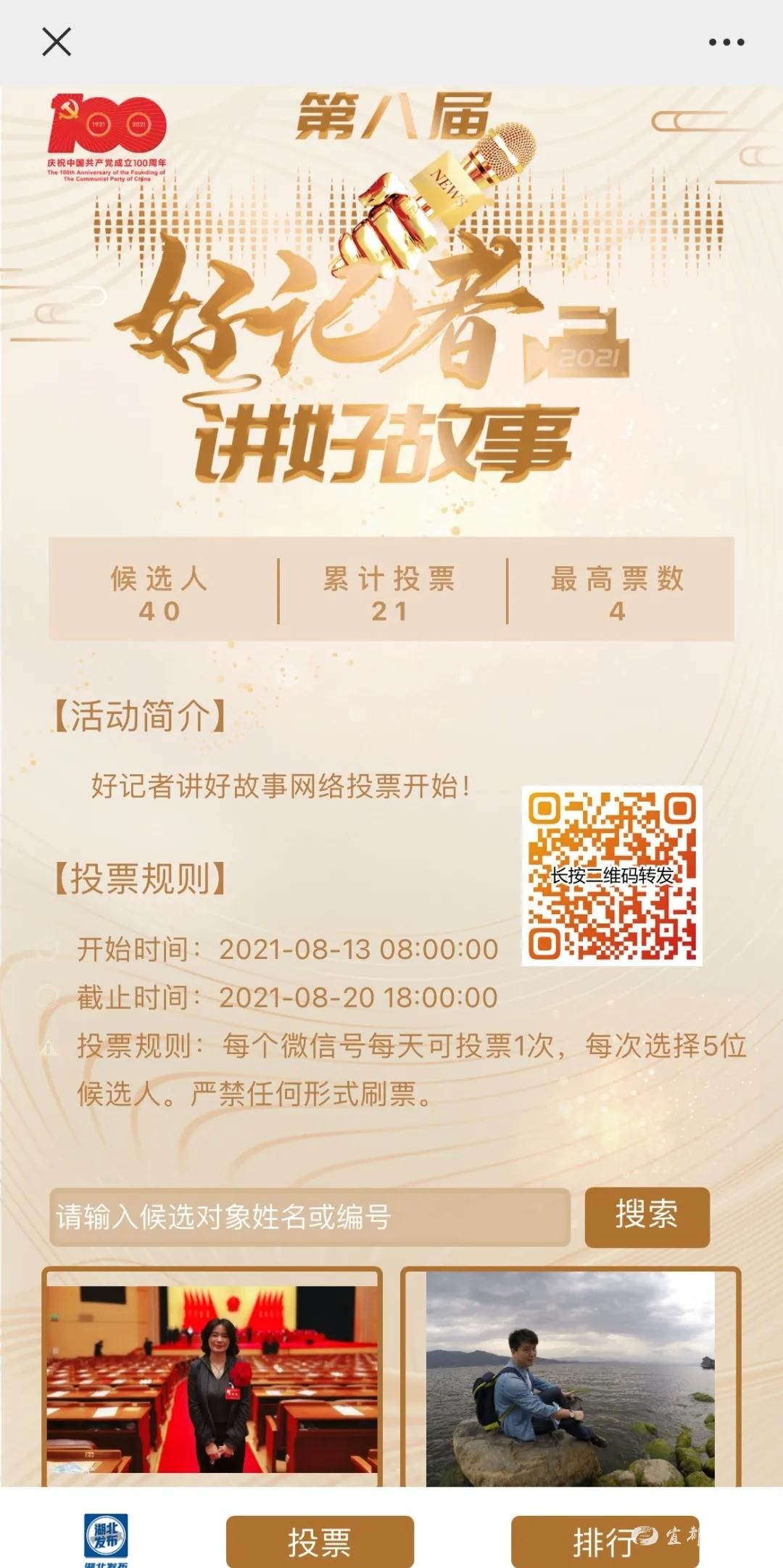
Task: Tap the 搜索 search button
Action: tap(647, 1216)
